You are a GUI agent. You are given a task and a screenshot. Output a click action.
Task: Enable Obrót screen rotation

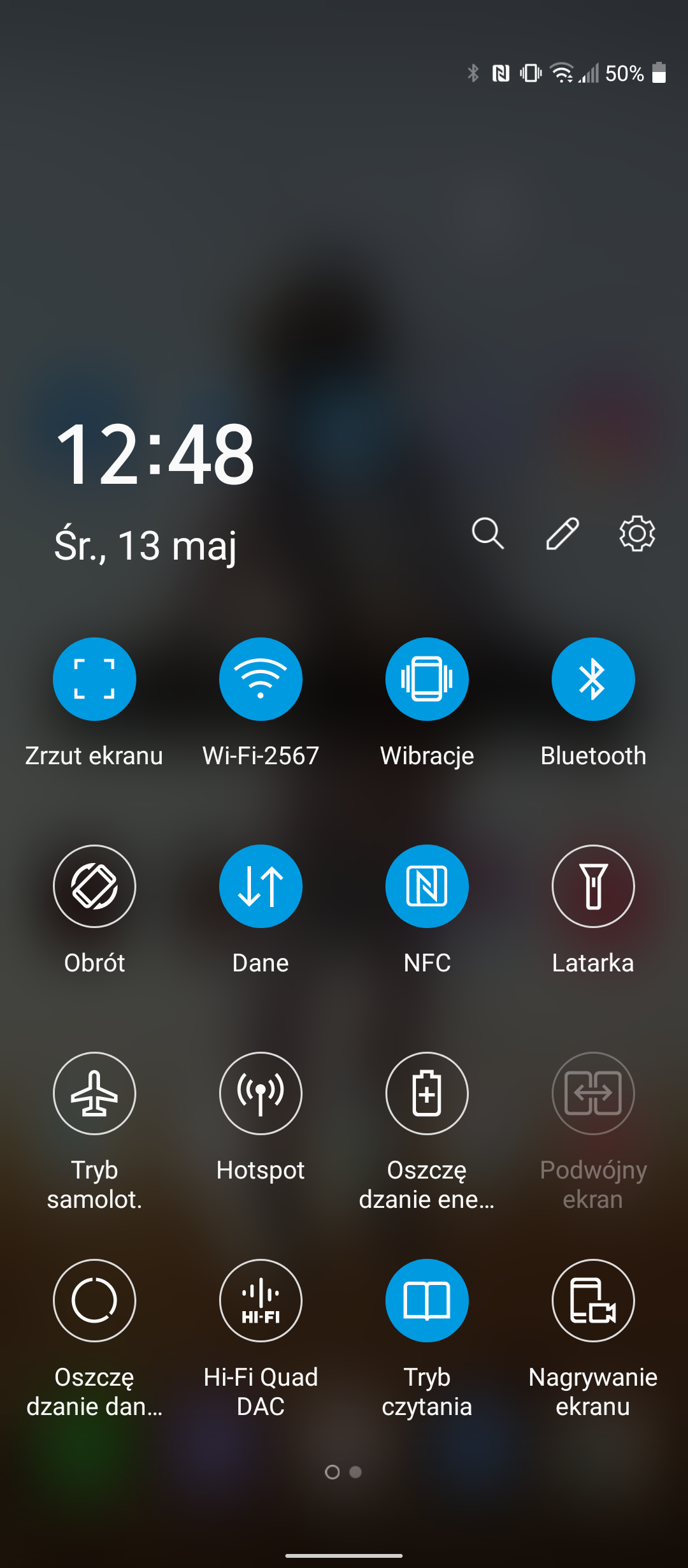click(x=94, y=886)
